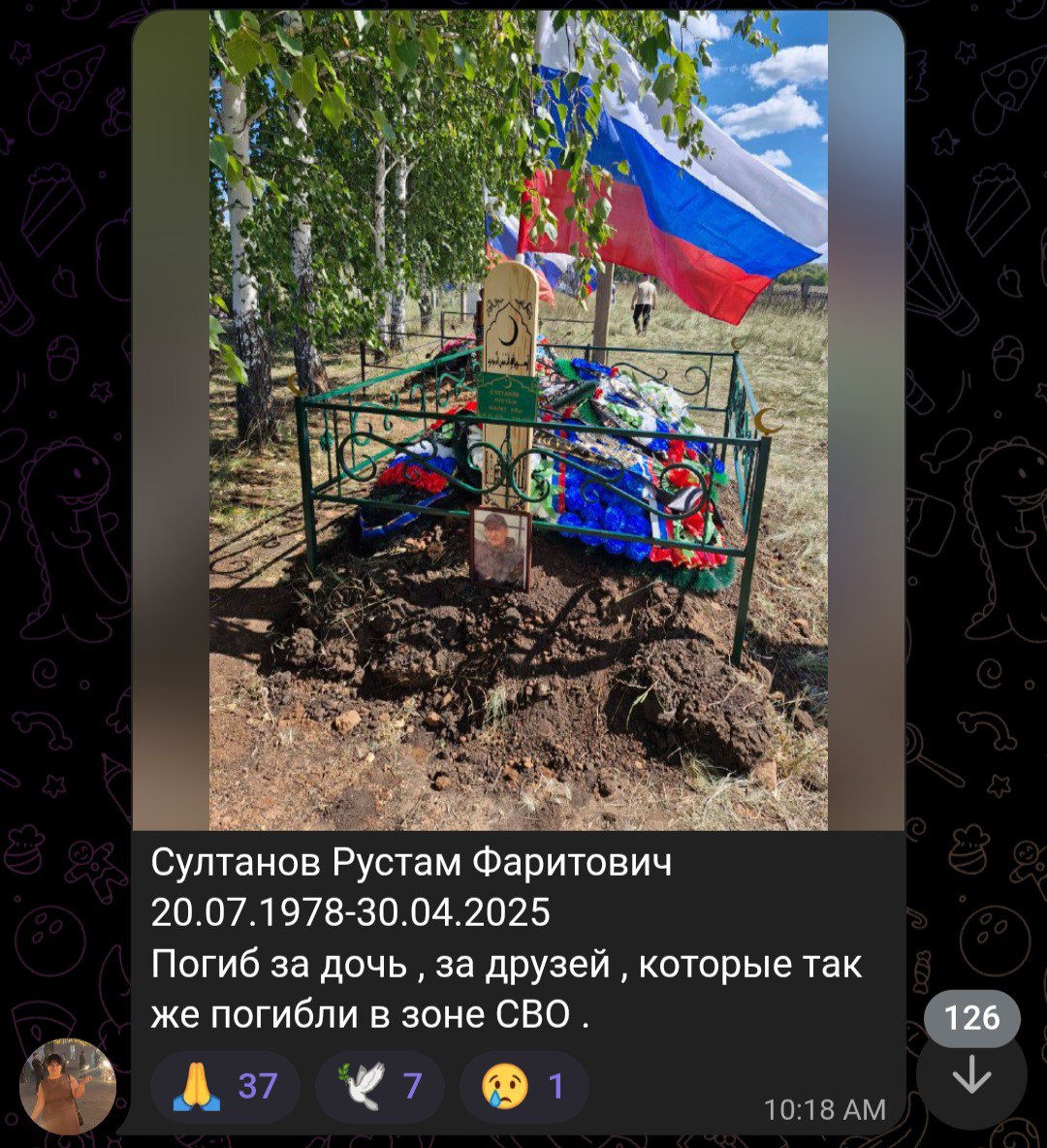
Task: Tap the crying face reaction with 1
Action: point(523,1086)
